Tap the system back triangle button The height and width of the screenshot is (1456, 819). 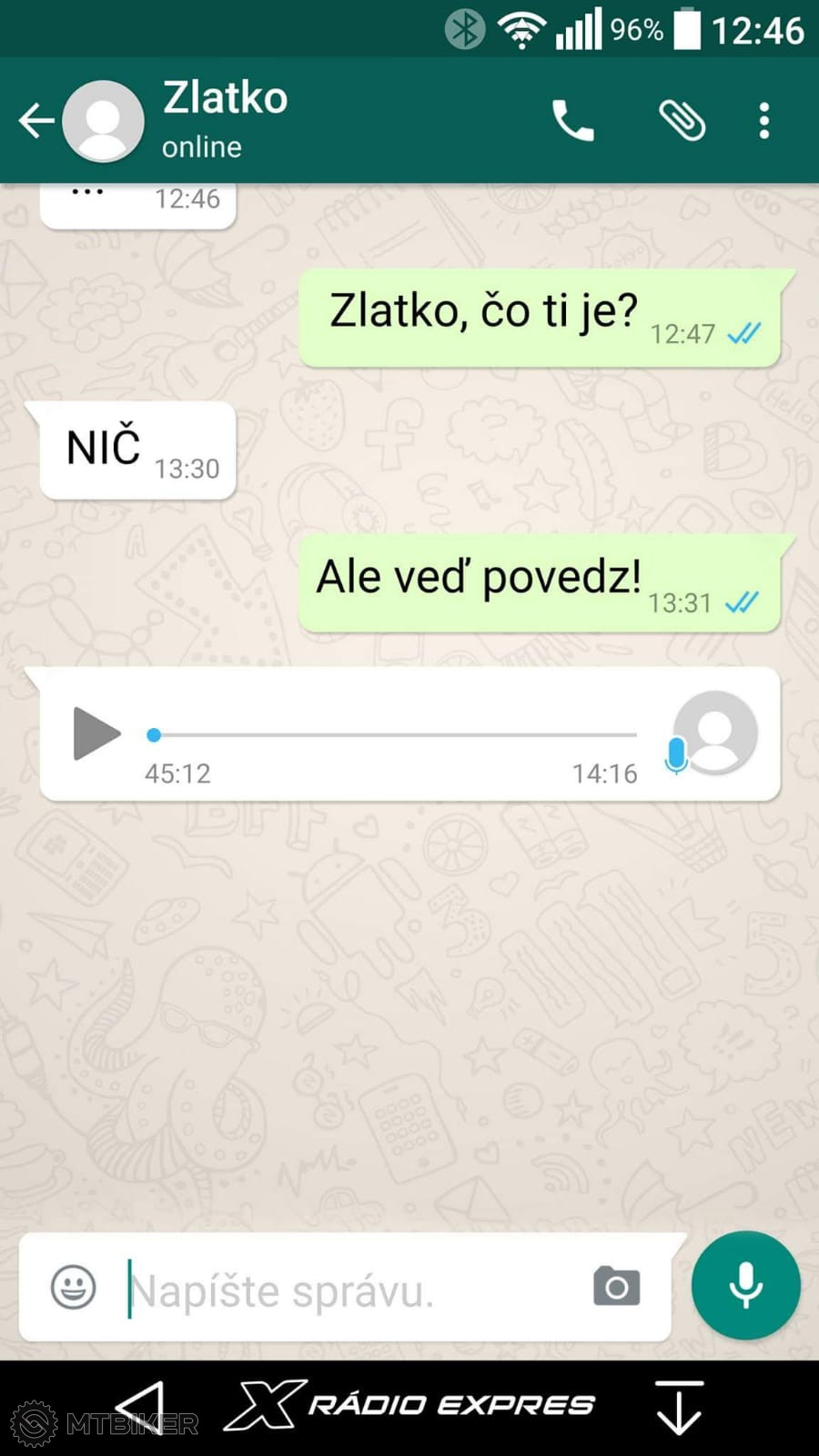click(x=141, y=1407)
